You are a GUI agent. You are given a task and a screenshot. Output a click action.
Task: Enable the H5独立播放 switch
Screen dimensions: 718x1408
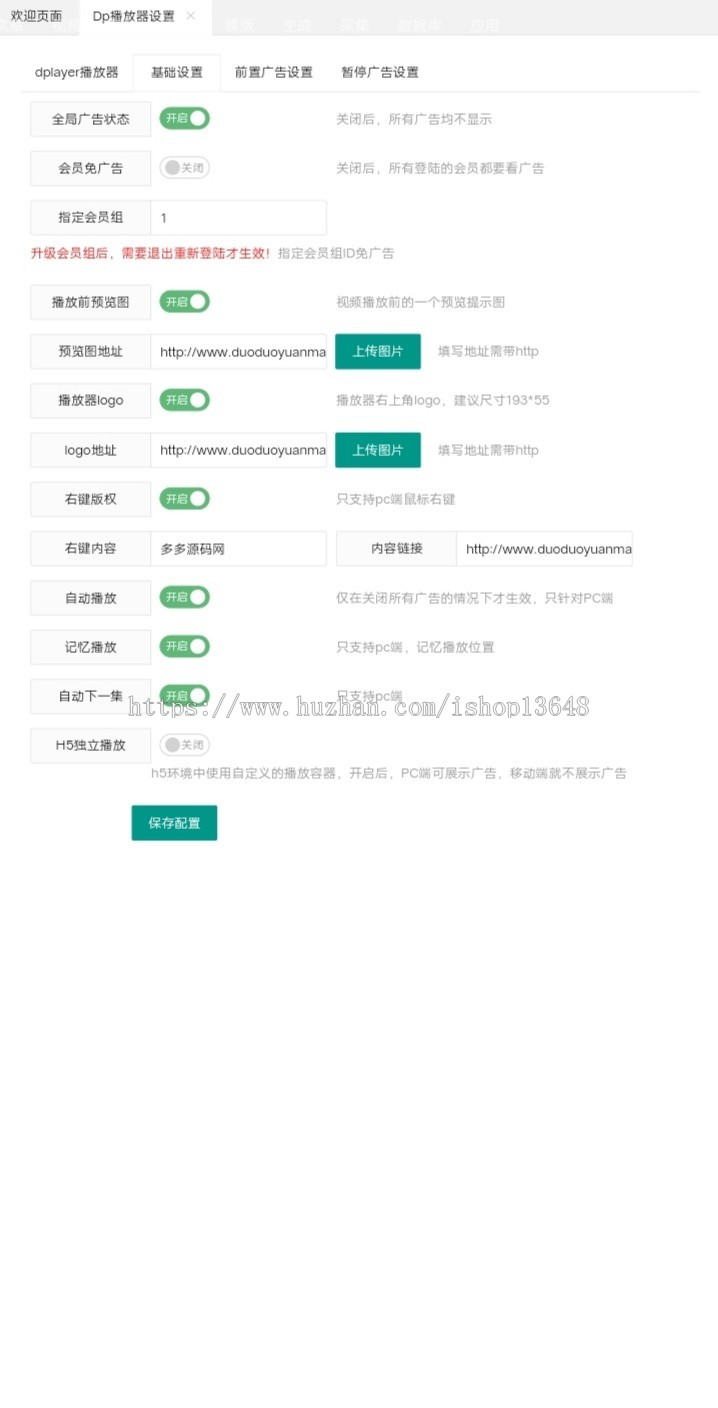click(185, 745)
